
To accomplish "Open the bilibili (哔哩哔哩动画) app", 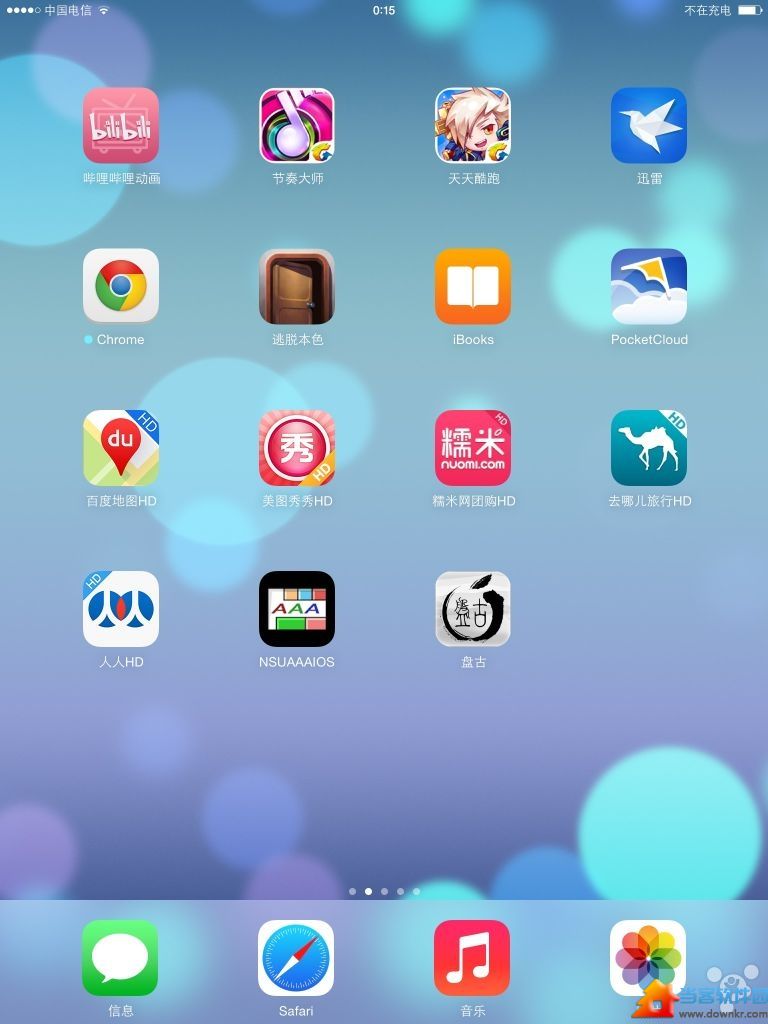I will coord(121,125).
